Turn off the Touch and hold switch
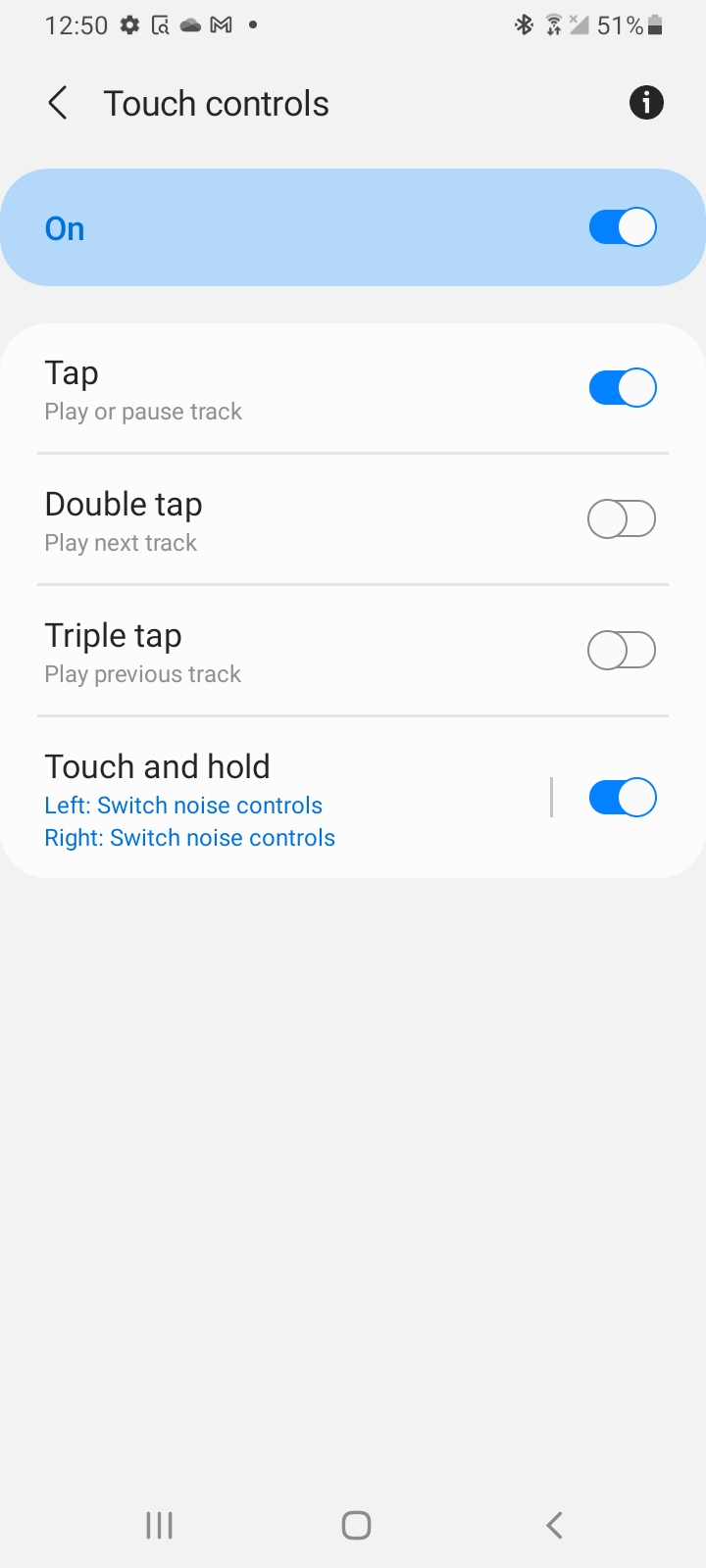This screenshot has height=1568, width=706. click(623, 798)
